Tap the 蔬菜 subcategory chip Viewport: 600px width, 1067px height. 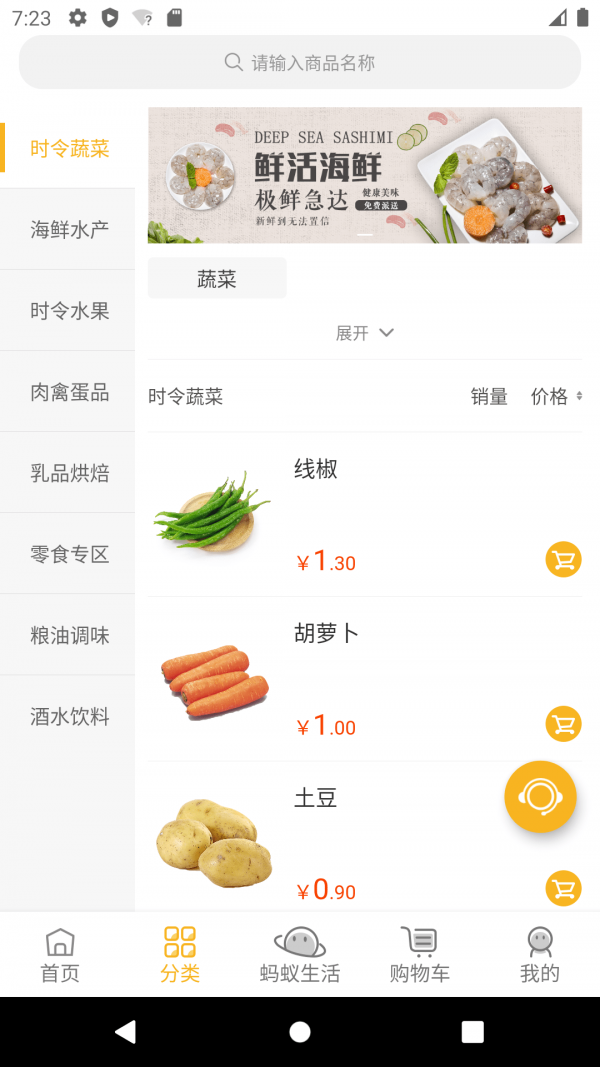217,279
